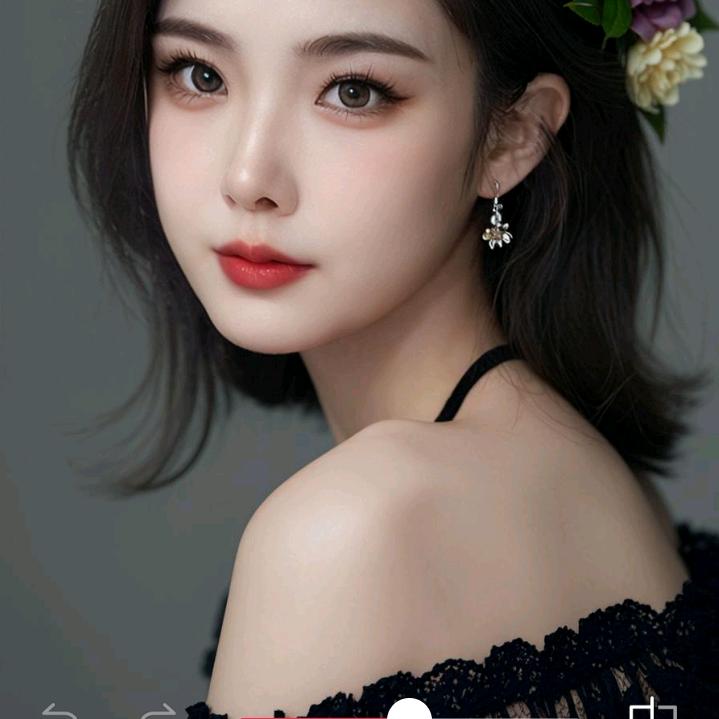The height and width of the screenshot is (719, 719).
Task: Undo the last edit
Action: [59, 712]
